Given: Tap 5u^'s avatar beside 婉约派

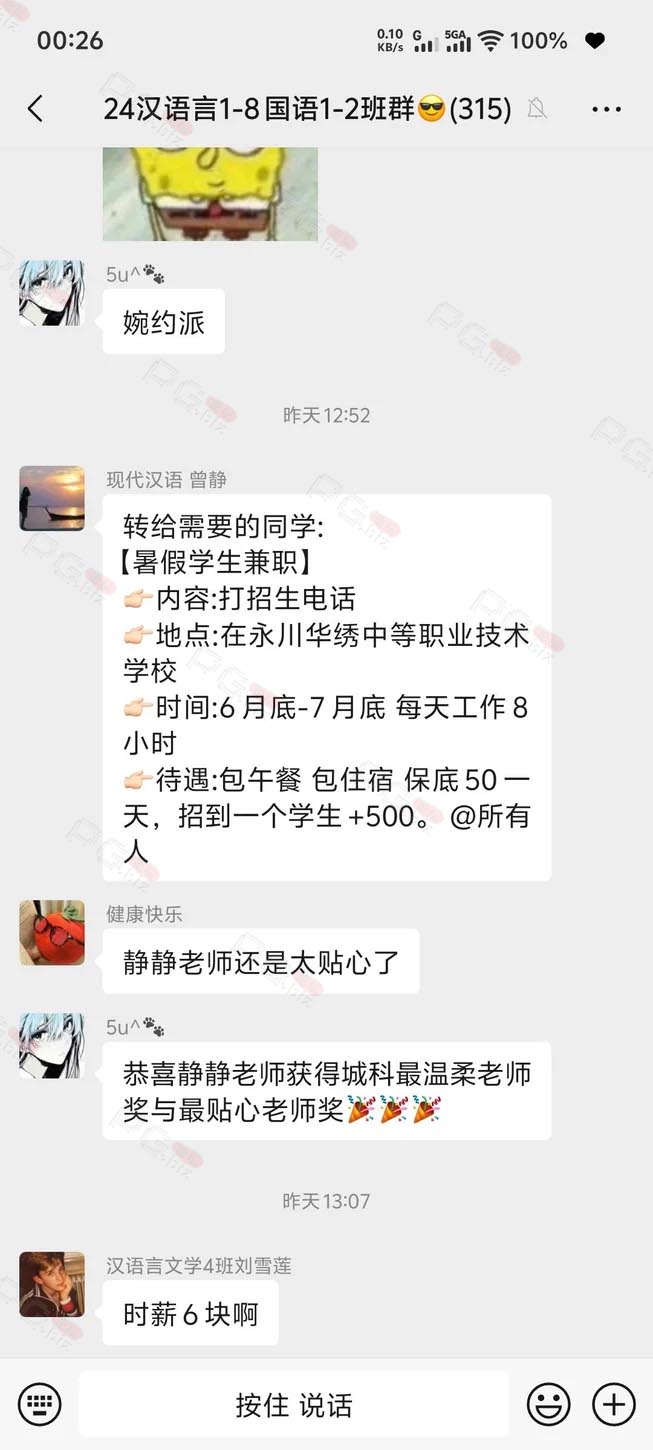Looking at the screenshot, I should (x=52, y=293).
